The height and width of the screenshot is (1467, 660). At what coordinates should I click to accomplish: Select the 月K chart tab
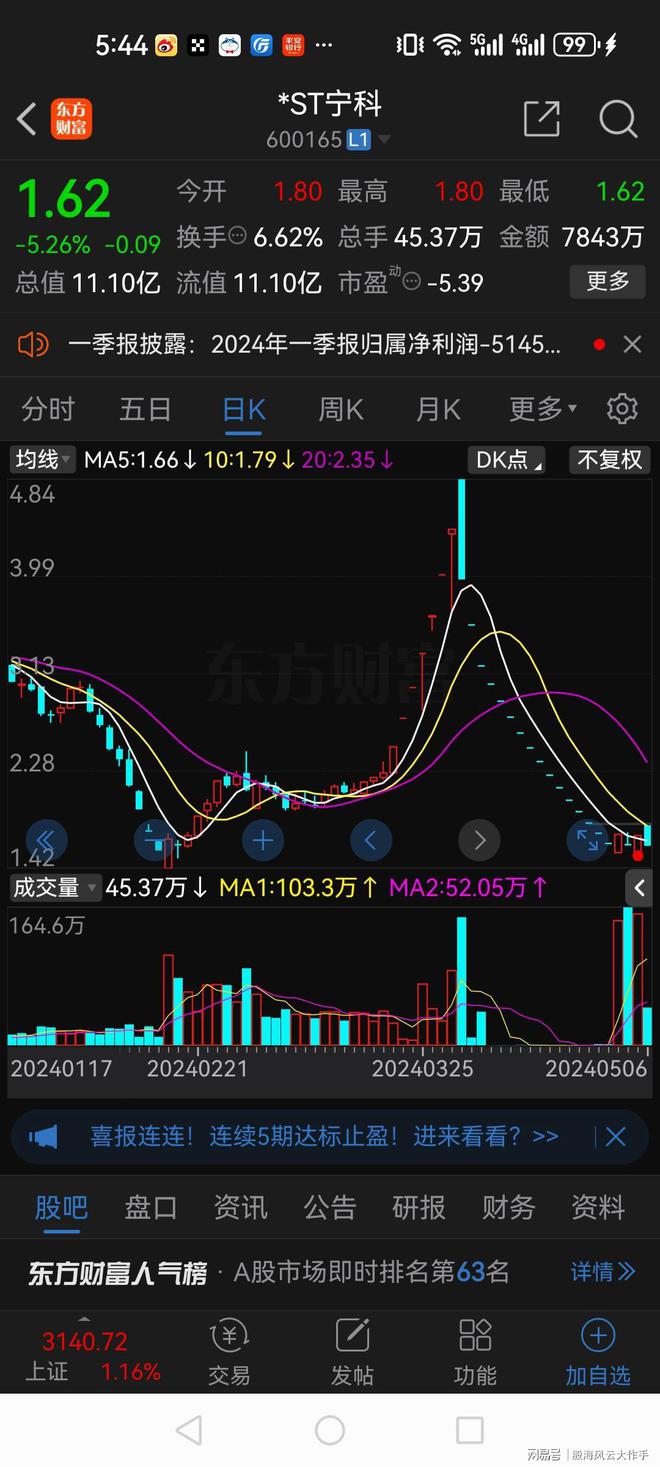(x=438, y=409)
